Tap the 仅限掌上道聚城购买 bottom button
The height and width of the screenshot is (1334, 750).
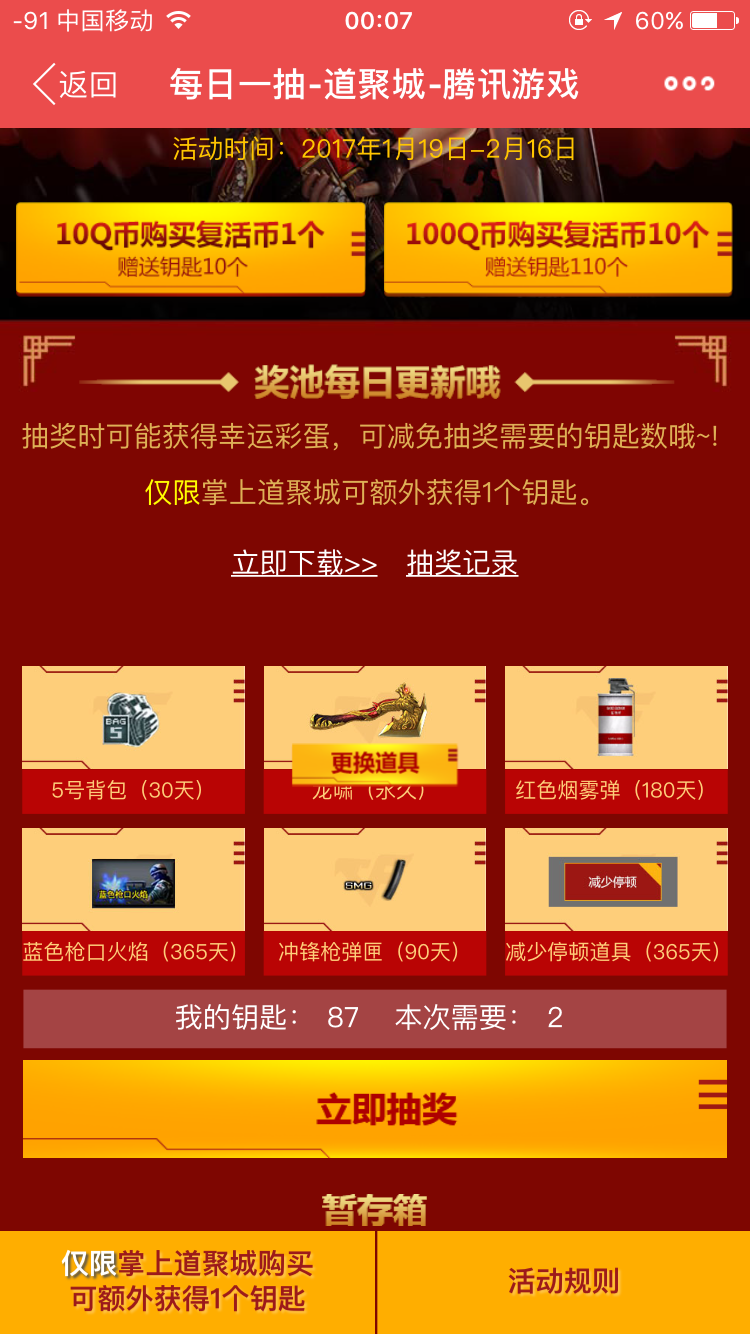point(187,1282)
